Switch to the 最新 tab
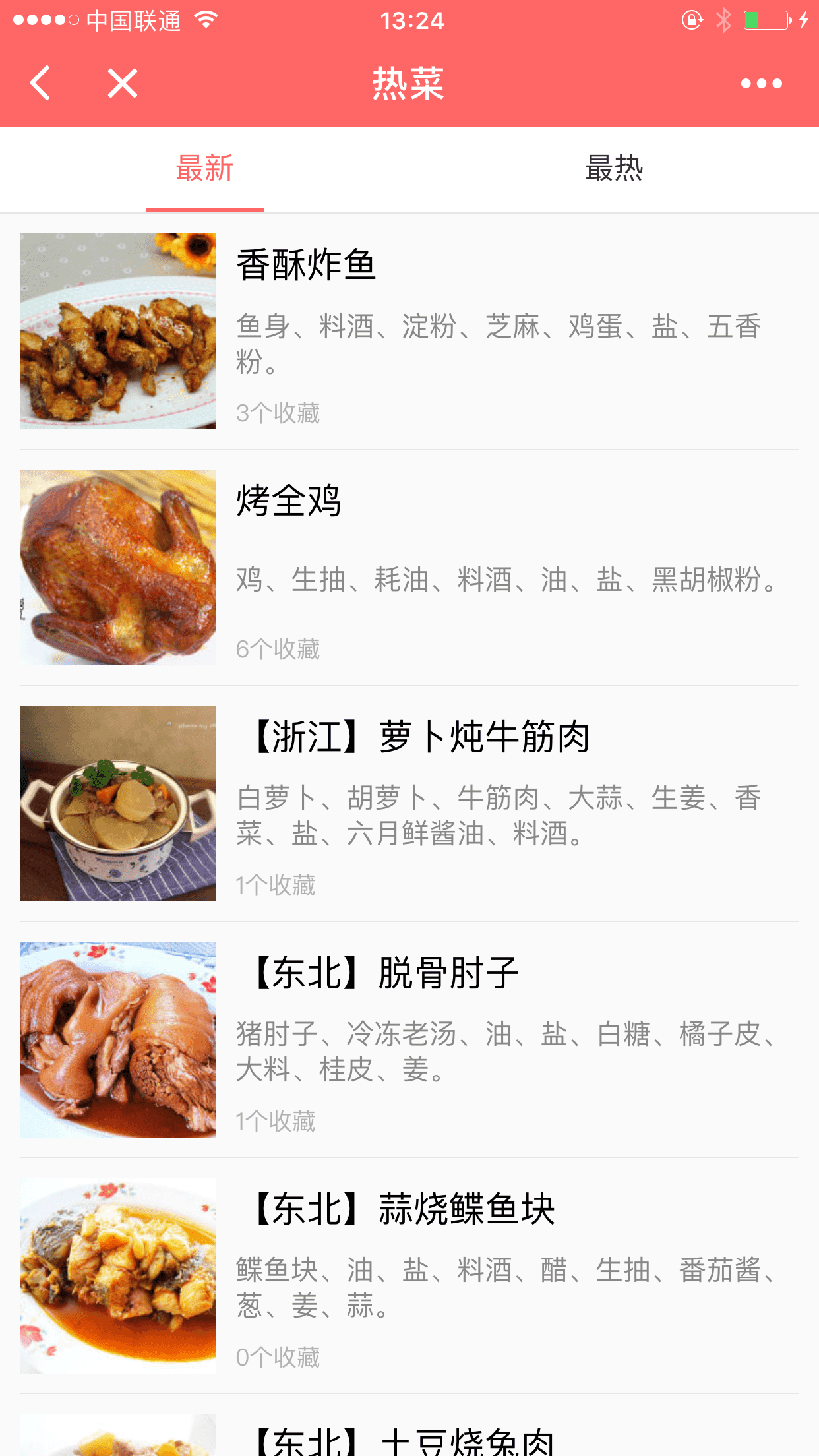Image resolution: width=819 pixels, height=1456 pixels. [205, 169]
